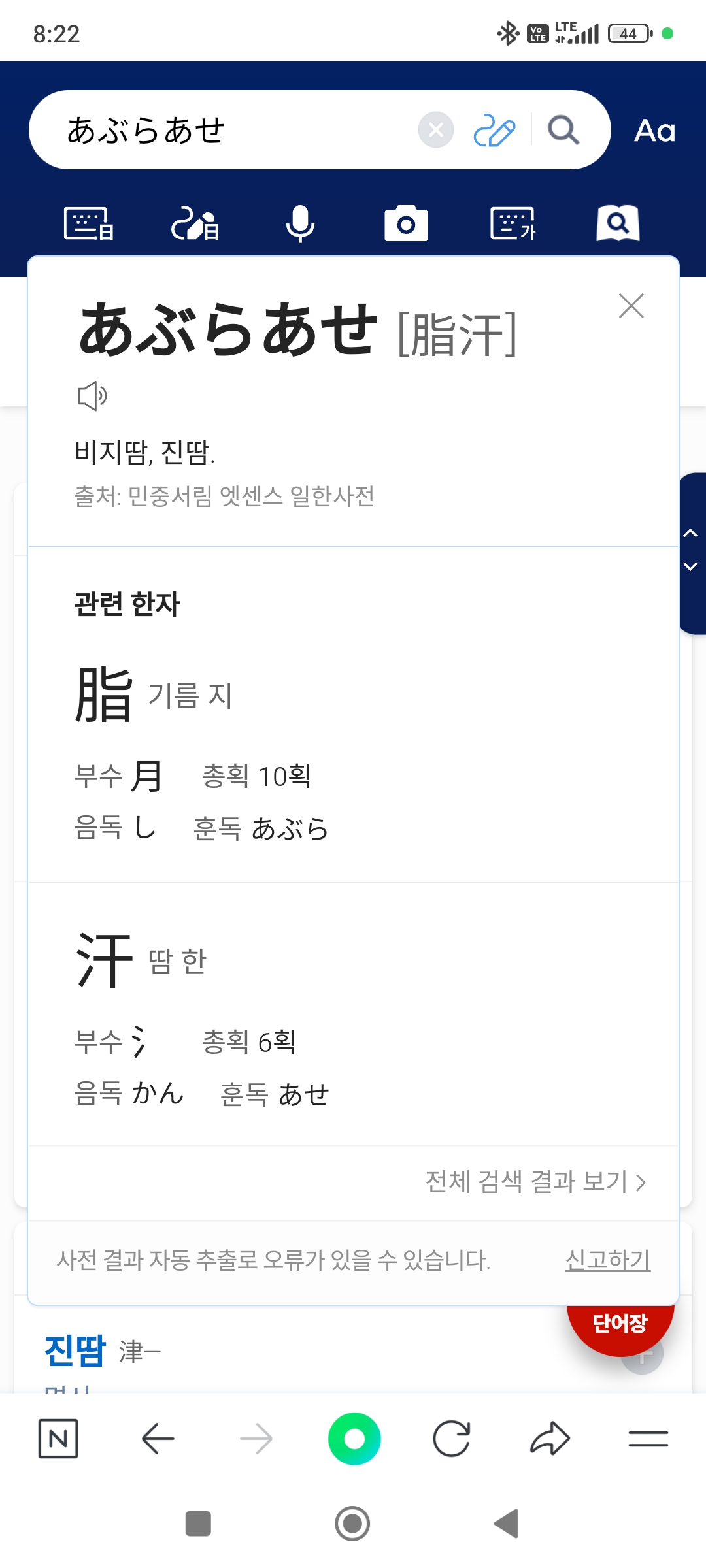The width and height of the screenshot is (706, 1568).
Task: Go back with the browser back arrow
Action: [158, 1439]
